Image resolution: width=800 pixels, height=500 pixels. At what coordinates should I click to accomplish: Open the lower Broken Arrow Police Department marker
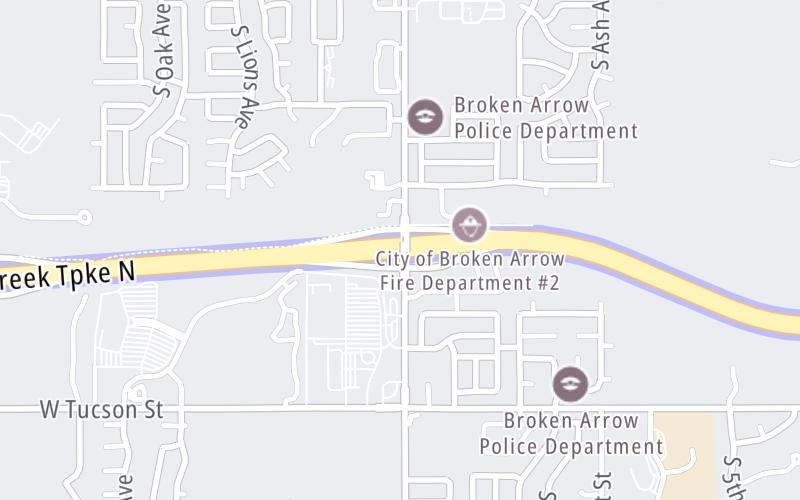click(571, 383)
